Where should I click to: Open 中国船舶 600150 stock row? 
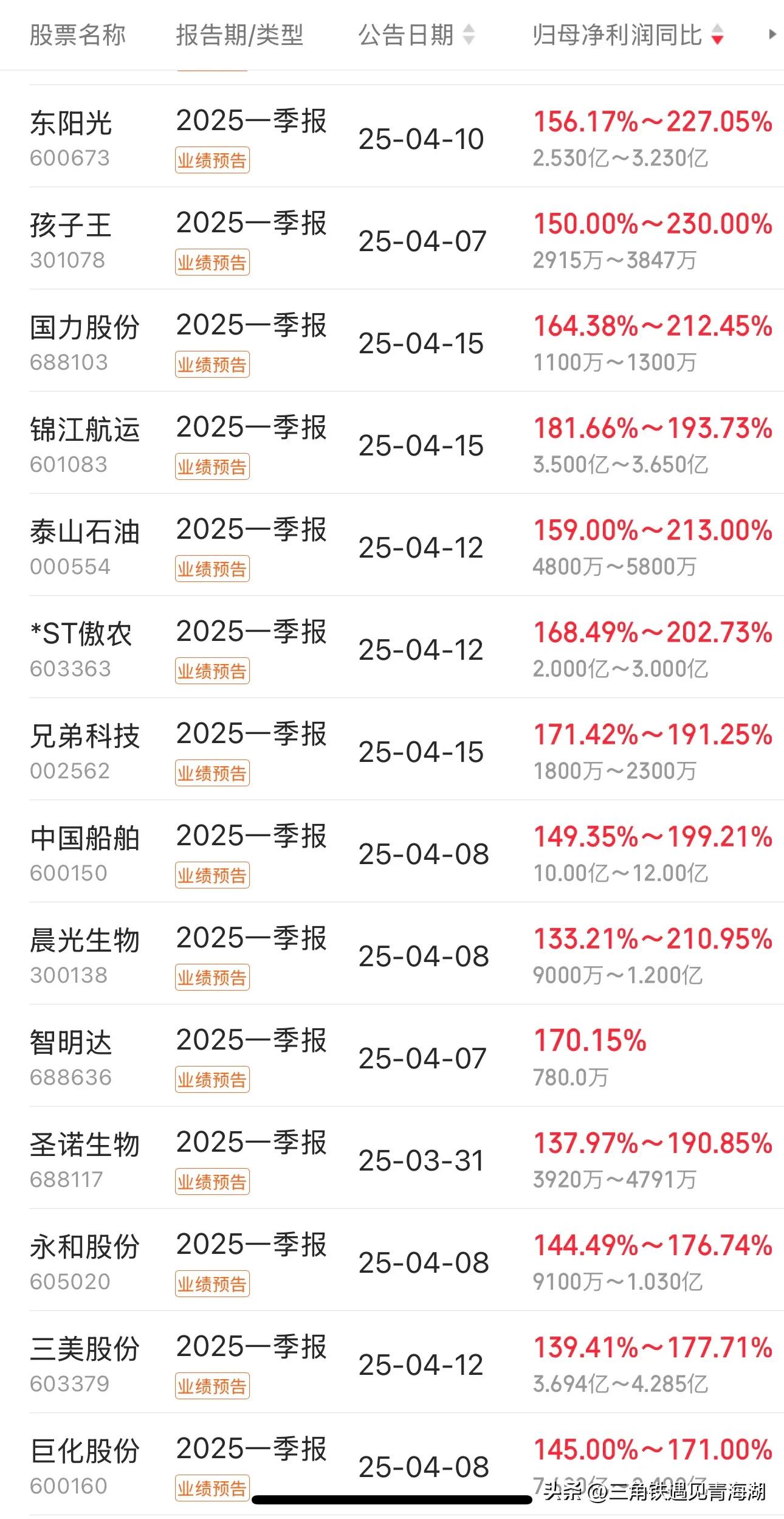[406, 851]
